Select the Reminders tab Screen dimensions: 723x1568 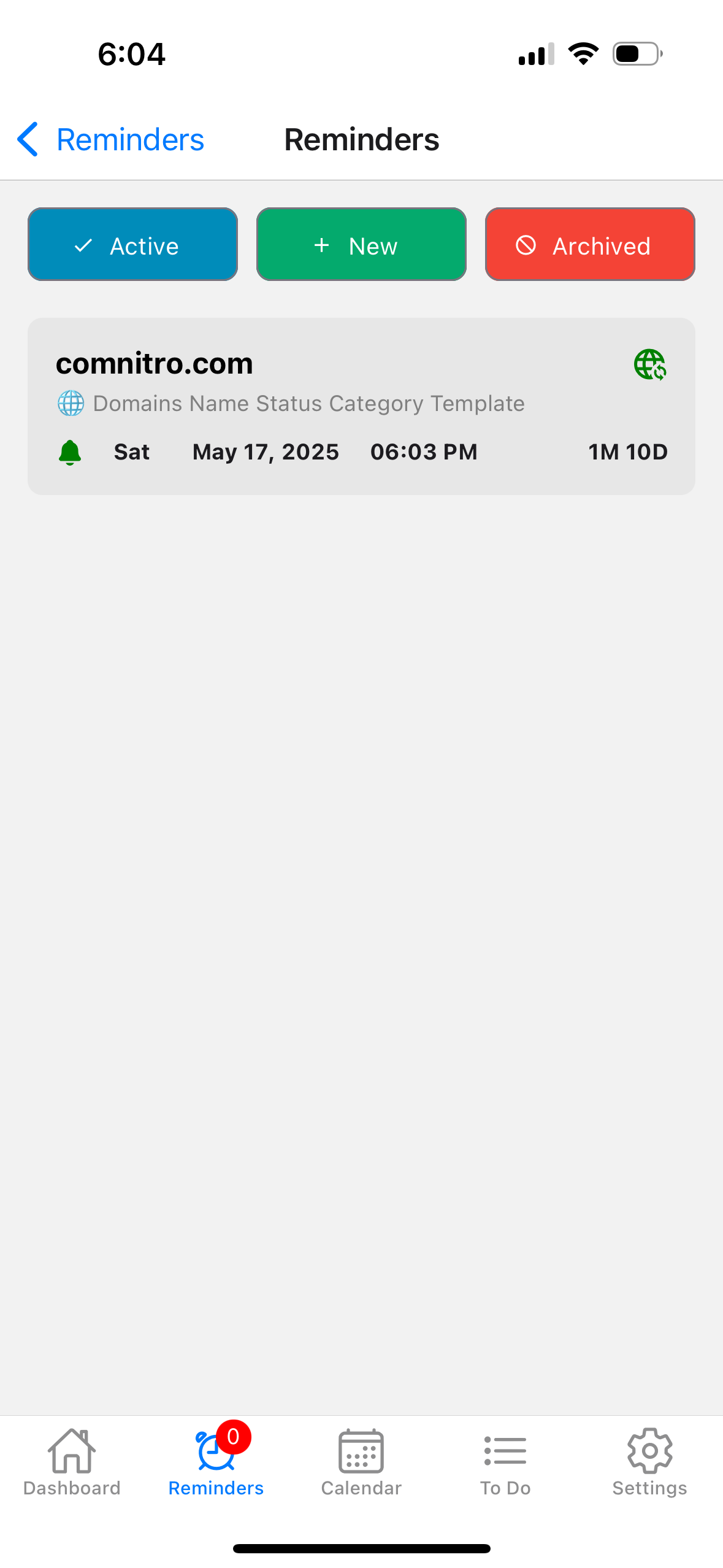pyautogui.click(x=216, y=1462)
